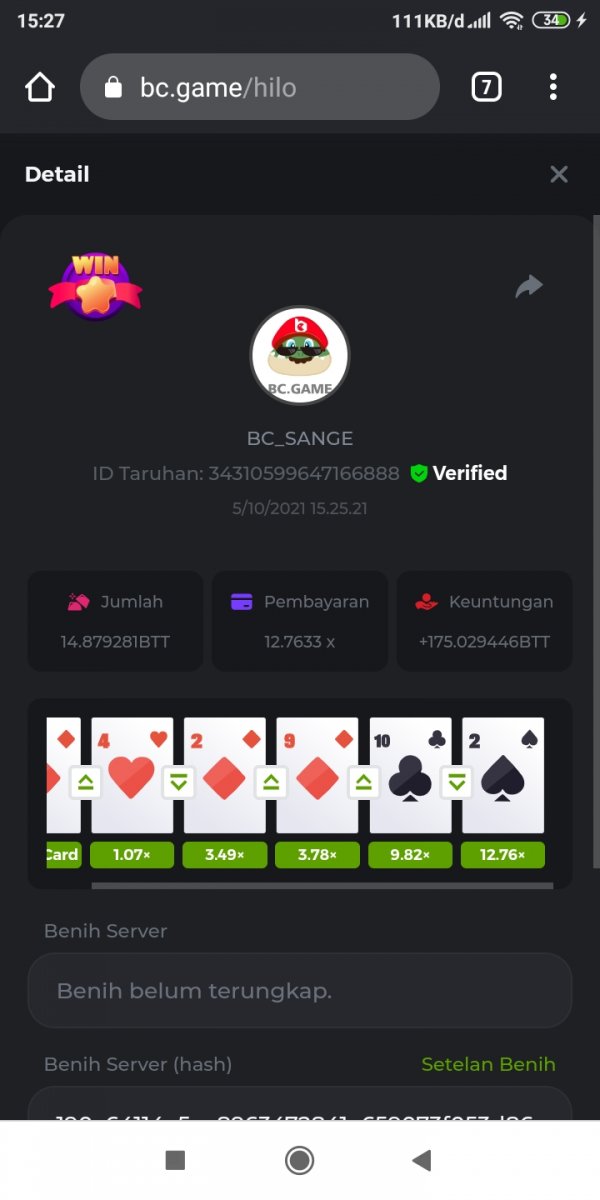This screenshot has width=600, height=1200.
Task: Tap the bc.game/hilo address bar
Action: coord(260,88)
